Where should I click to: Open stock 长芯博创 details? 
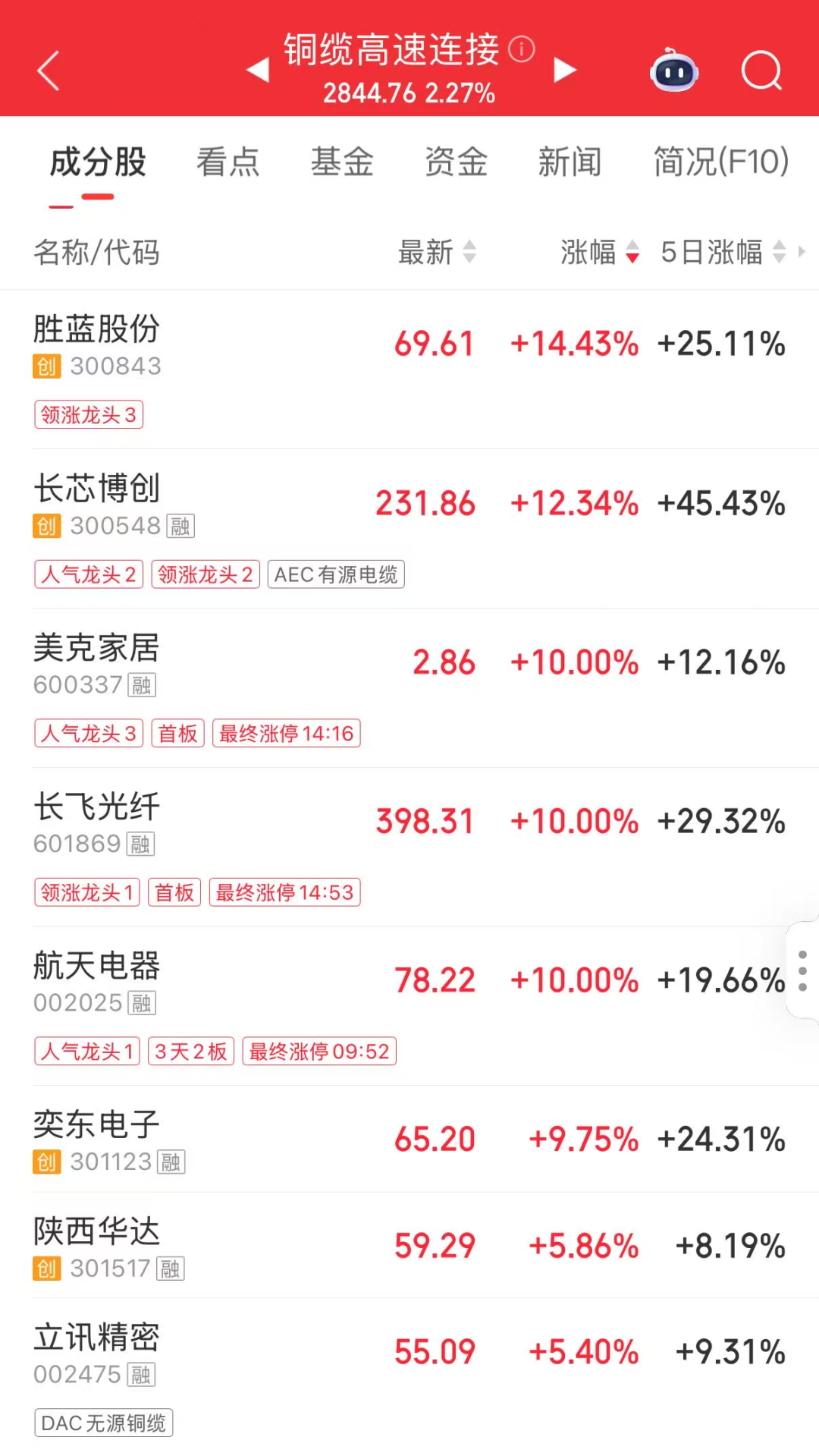click(x=97, y=489)
